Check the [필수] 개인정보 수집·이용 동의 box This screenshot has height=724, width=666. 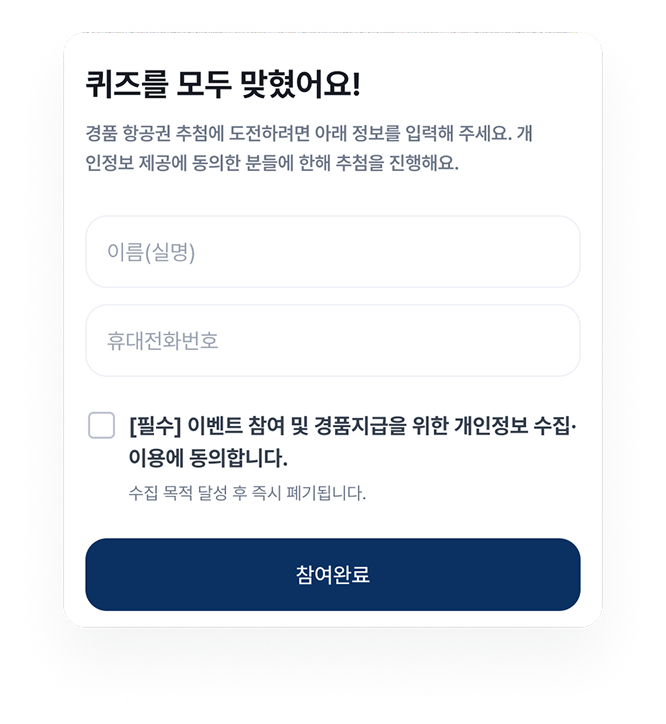pos(102,425)
